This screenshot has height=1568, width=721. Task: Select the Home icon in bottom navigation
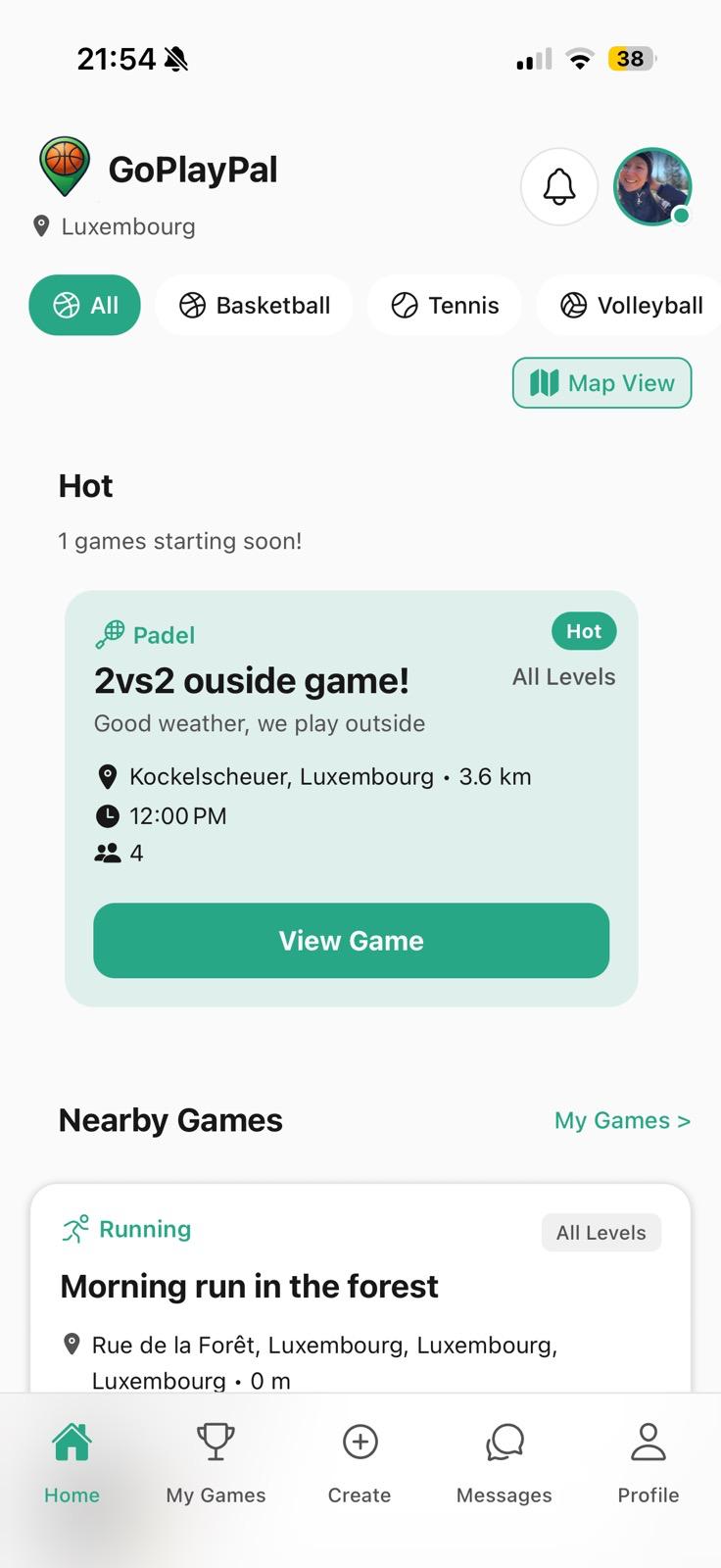click(x=72, y=1442)
